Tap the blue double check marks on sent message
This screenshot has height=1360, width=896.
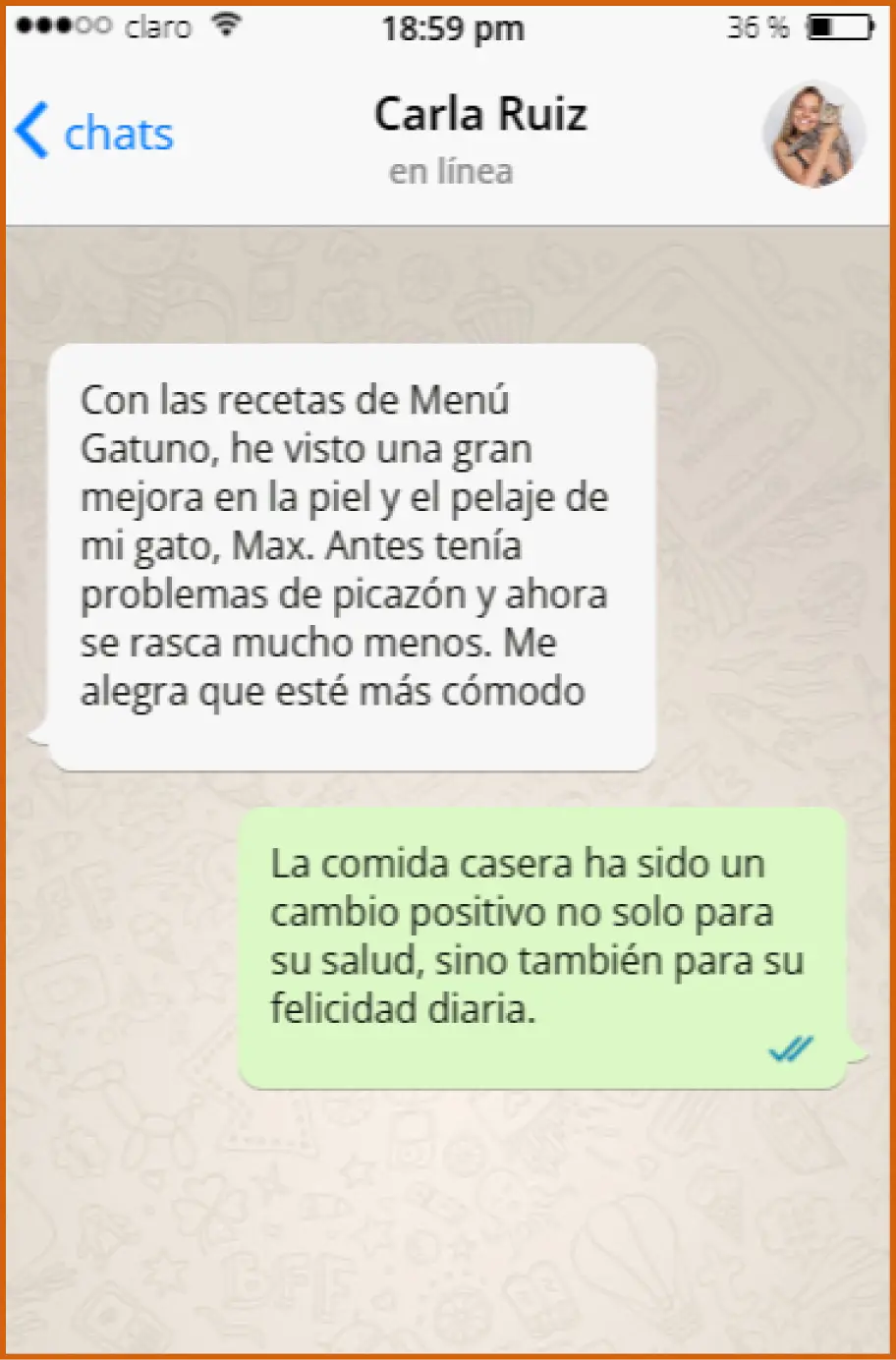792,1049
